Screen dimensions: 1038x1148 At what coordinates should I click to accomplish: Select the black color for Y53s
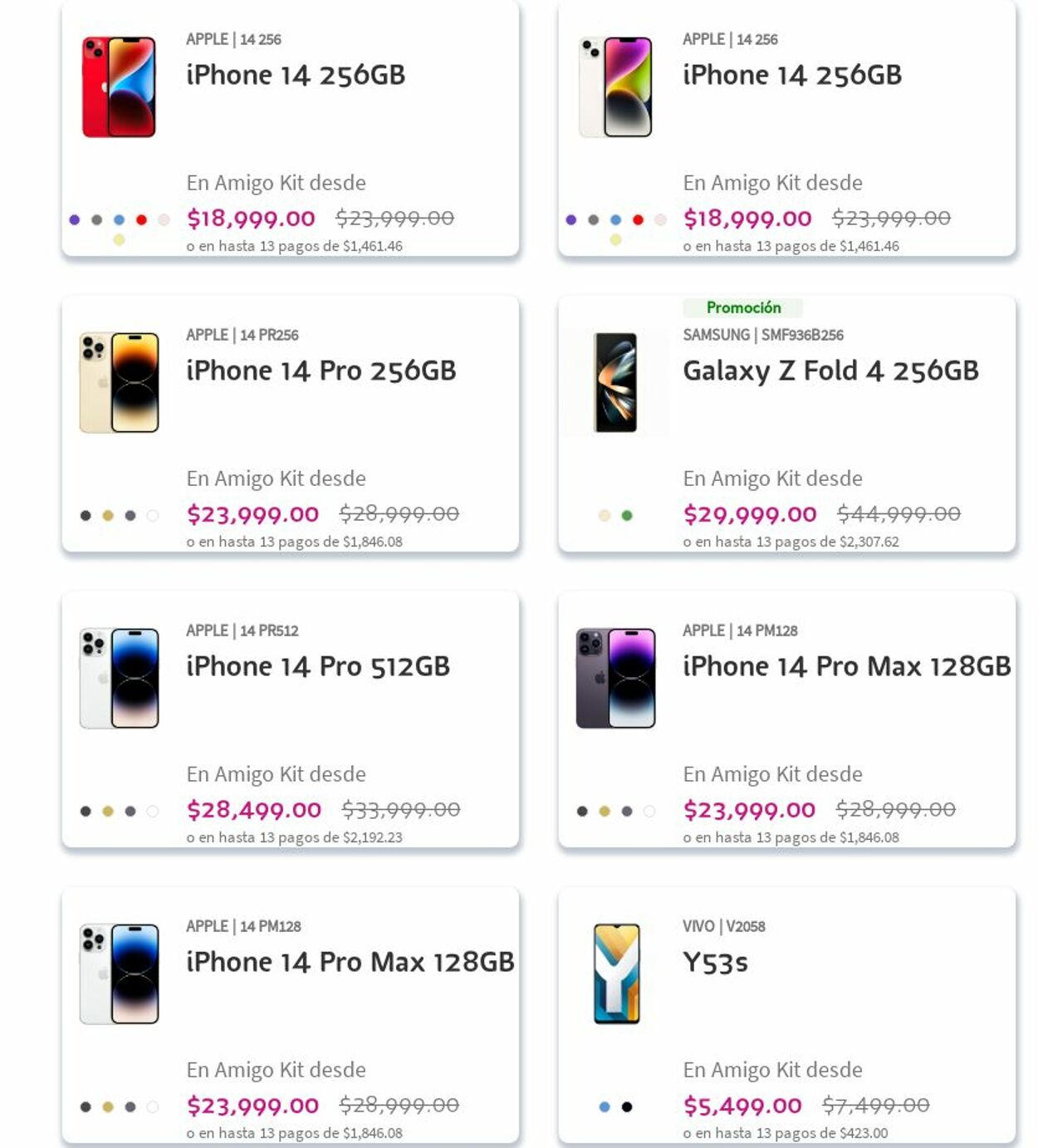pos(627,1106)
